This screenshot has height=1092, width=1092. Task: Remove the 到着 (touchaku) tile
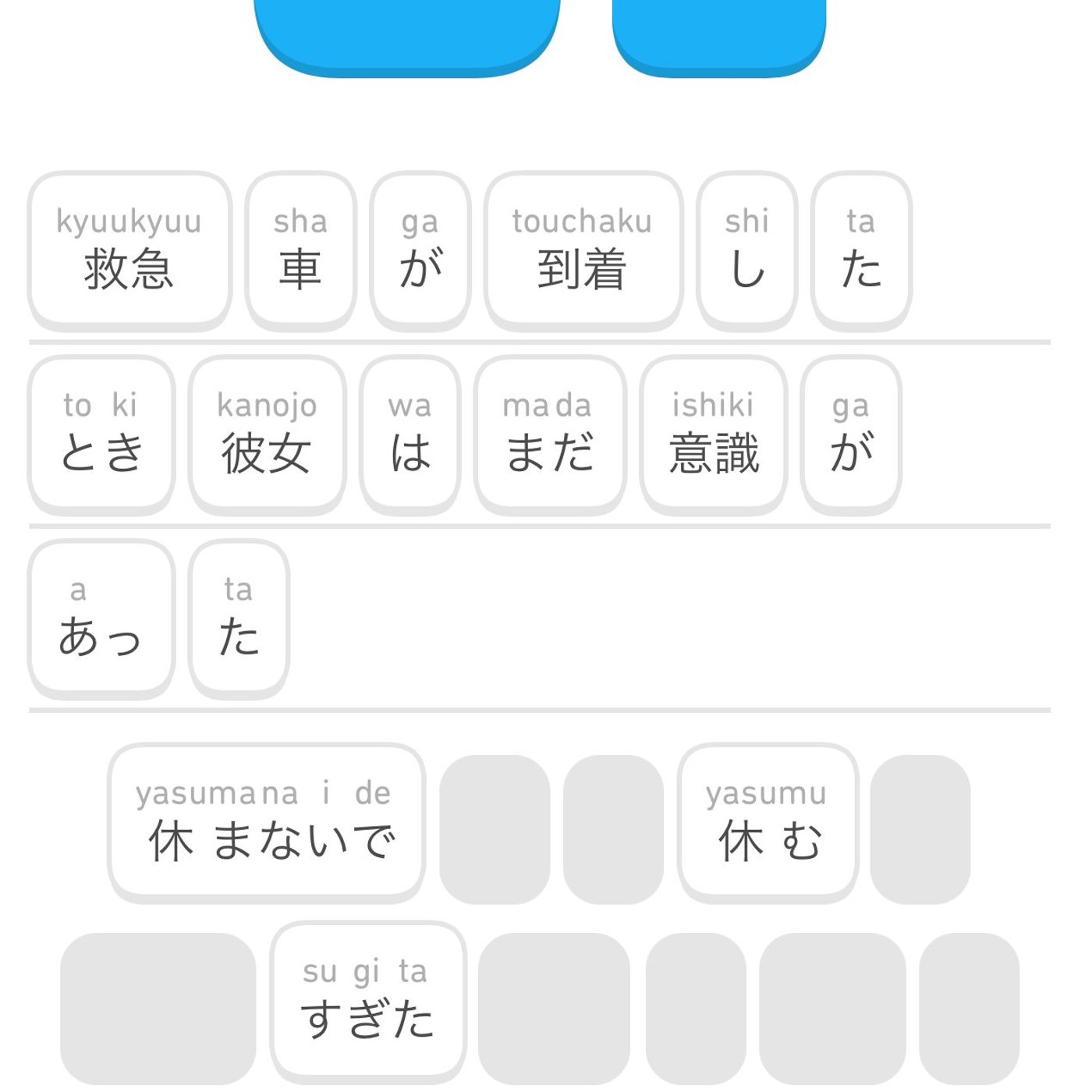[583, 250]
